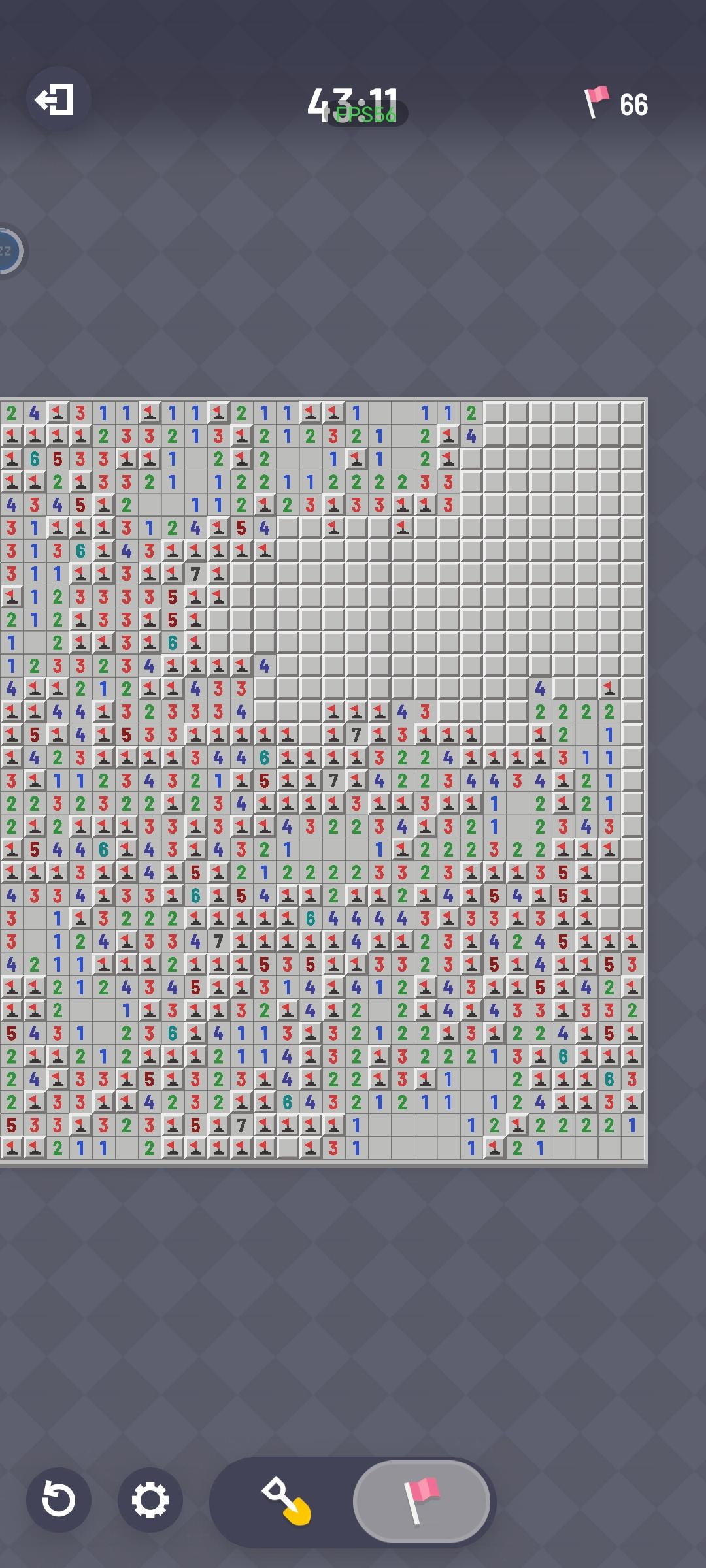Tap the green FPS56 overlay label

[363, 114]
